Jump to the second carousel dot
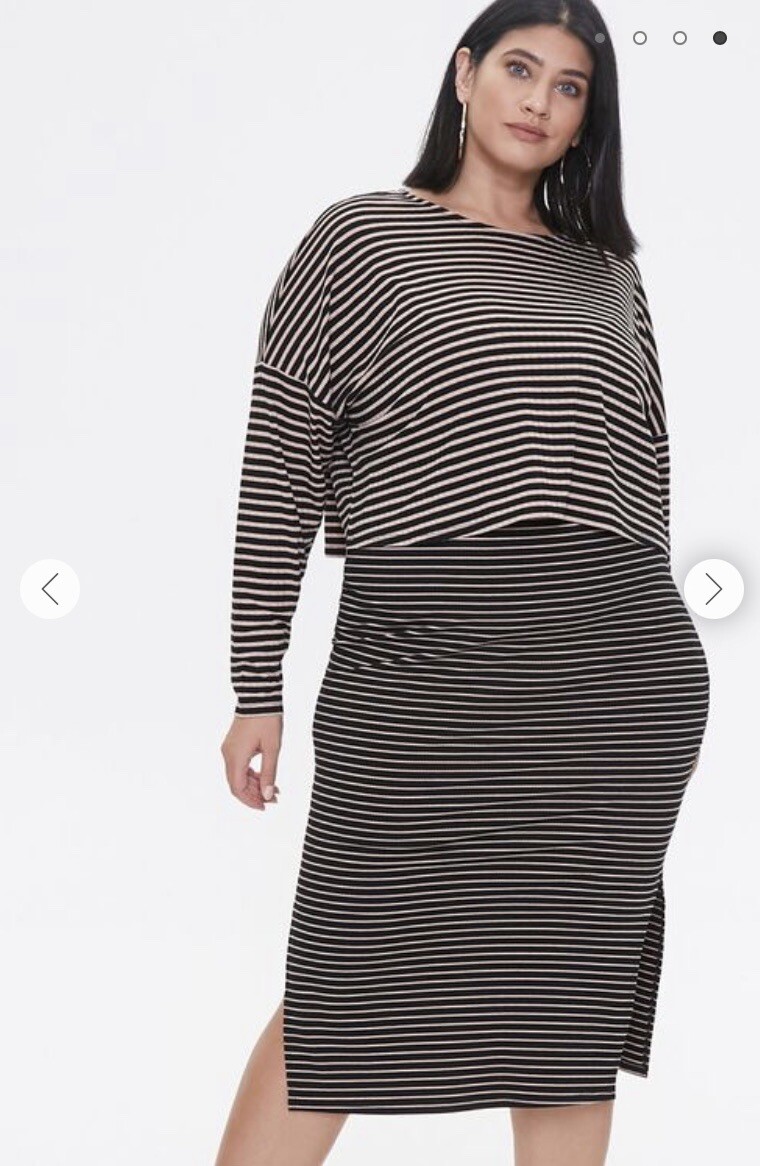Screen dimensions: 760x1166 640,38
